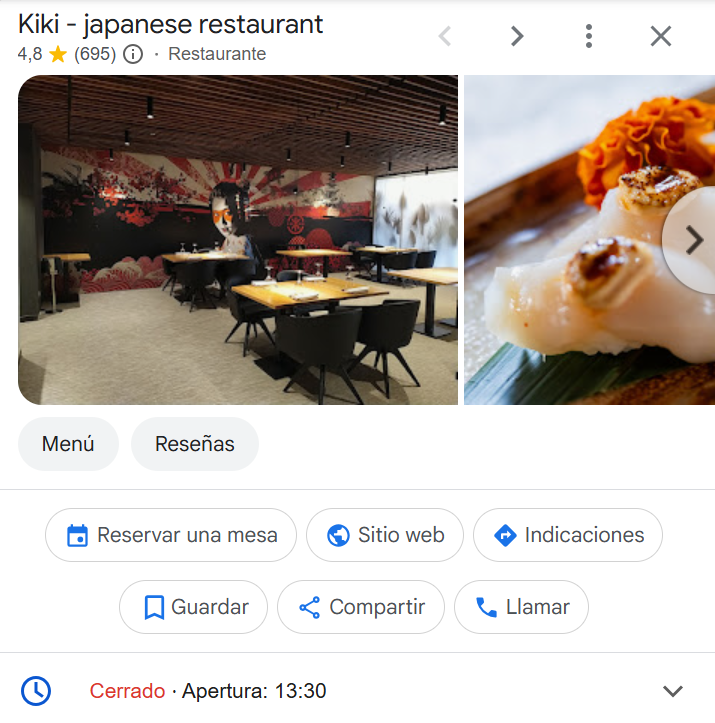Open the three-dot overflow menu
The height and width of the screenshot is (723, 715).
point(589,36)
